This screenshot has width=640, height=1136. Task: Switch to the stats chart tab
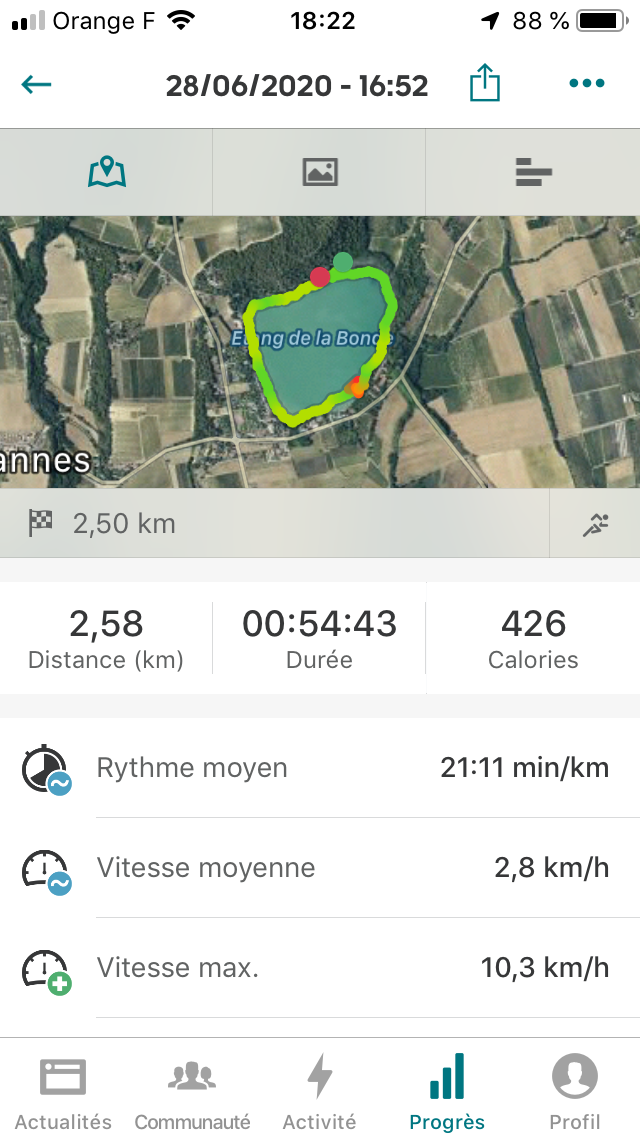pyautogui.click(x=533, y=172)
